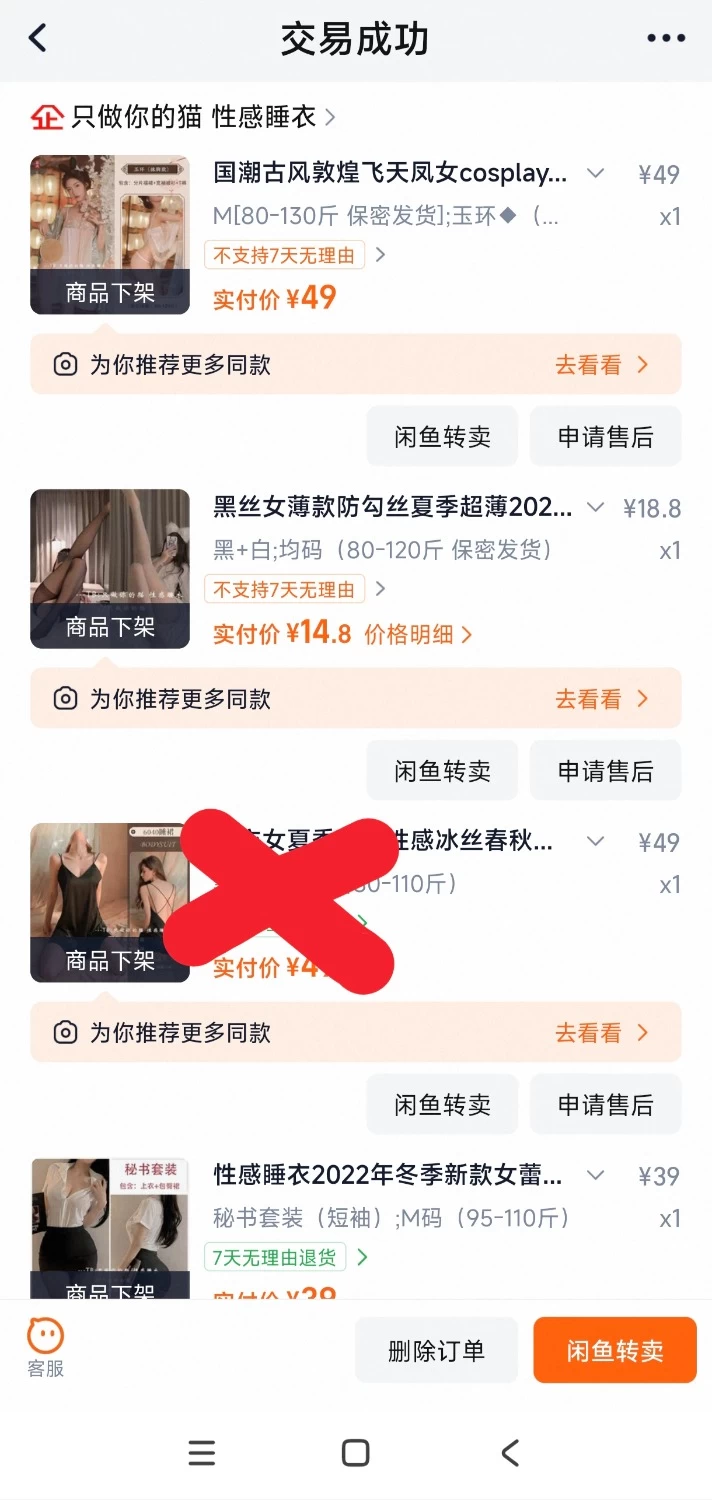
Task: Tap 闲鱼转卖 for the stockings item
Action: [x=442, y=771]
